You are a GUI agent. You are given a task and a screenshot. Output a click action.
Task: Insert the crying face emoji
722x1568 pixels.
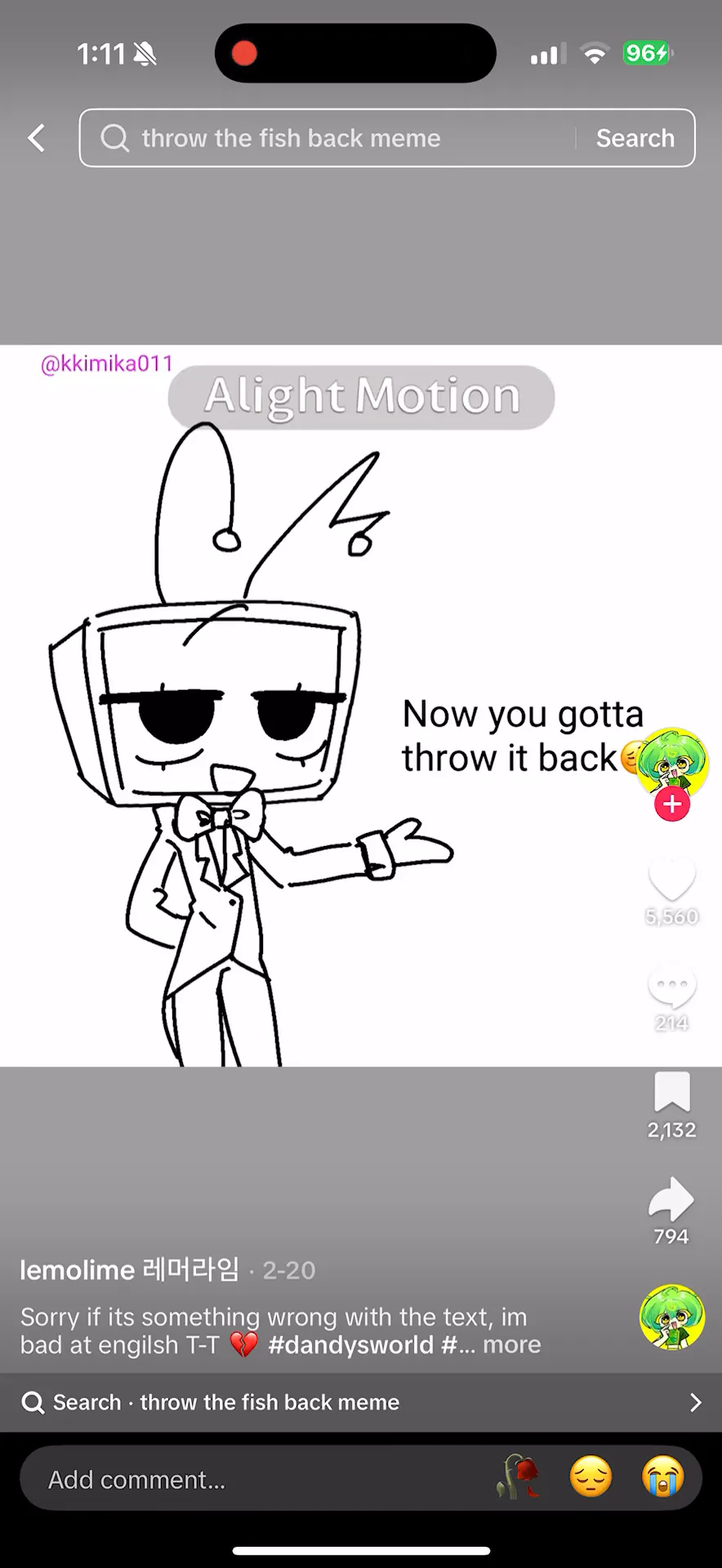pyautogui.click(x=662, y=1477)
